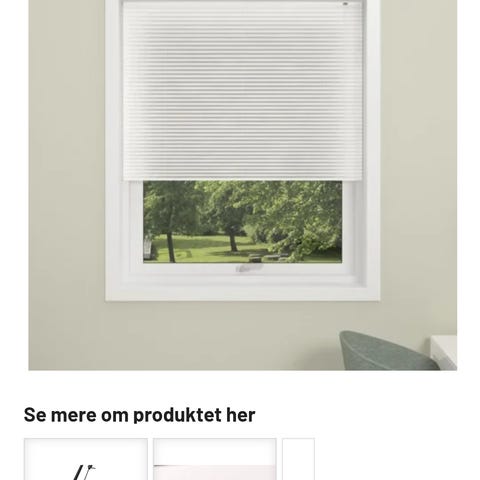The image size is (480, 480).
Task: Open the third partially visible product thumbnail
Action: point(298,459)
